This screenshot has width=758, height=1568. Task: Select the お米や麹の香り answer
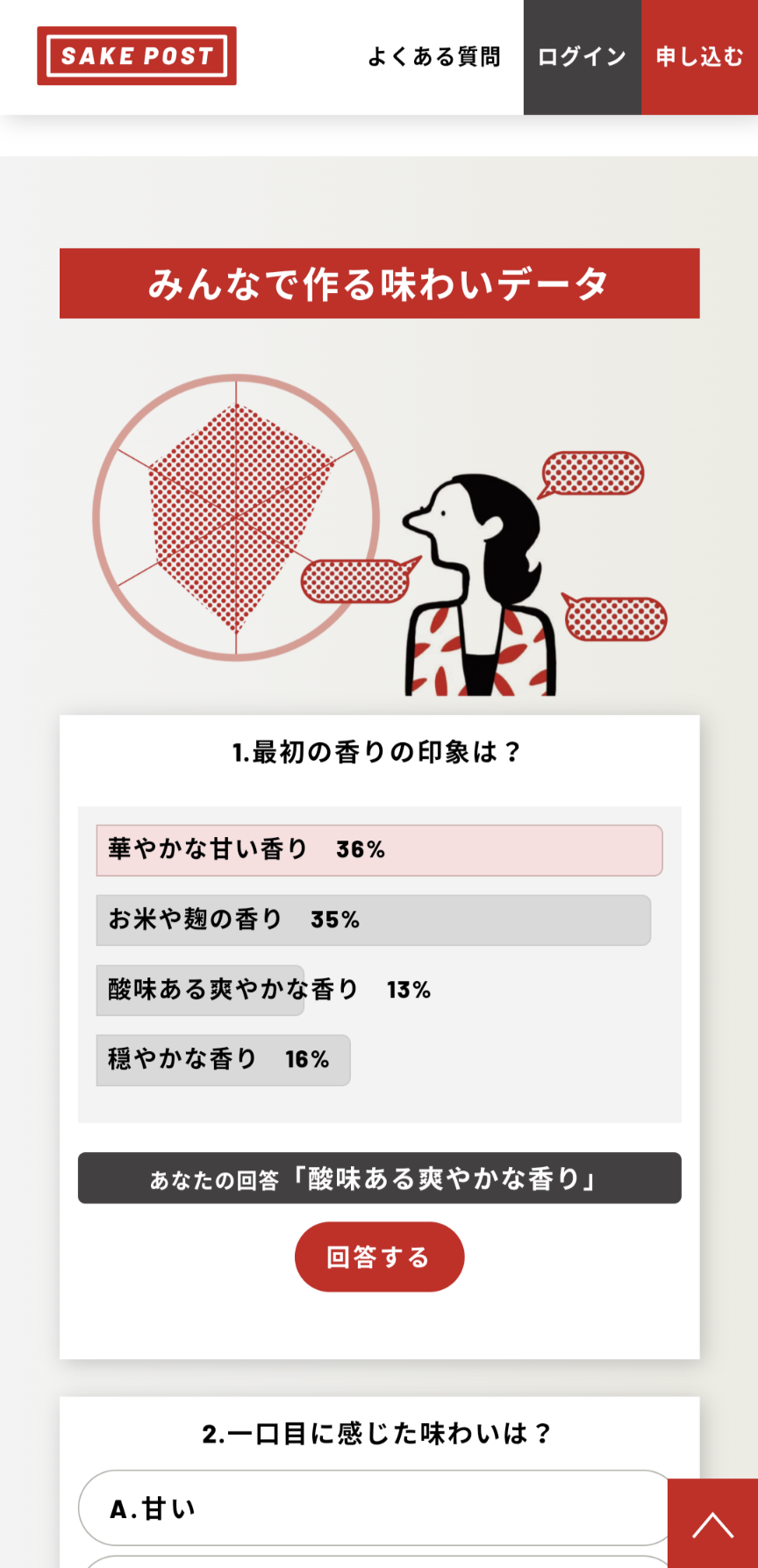pos(373,920)
